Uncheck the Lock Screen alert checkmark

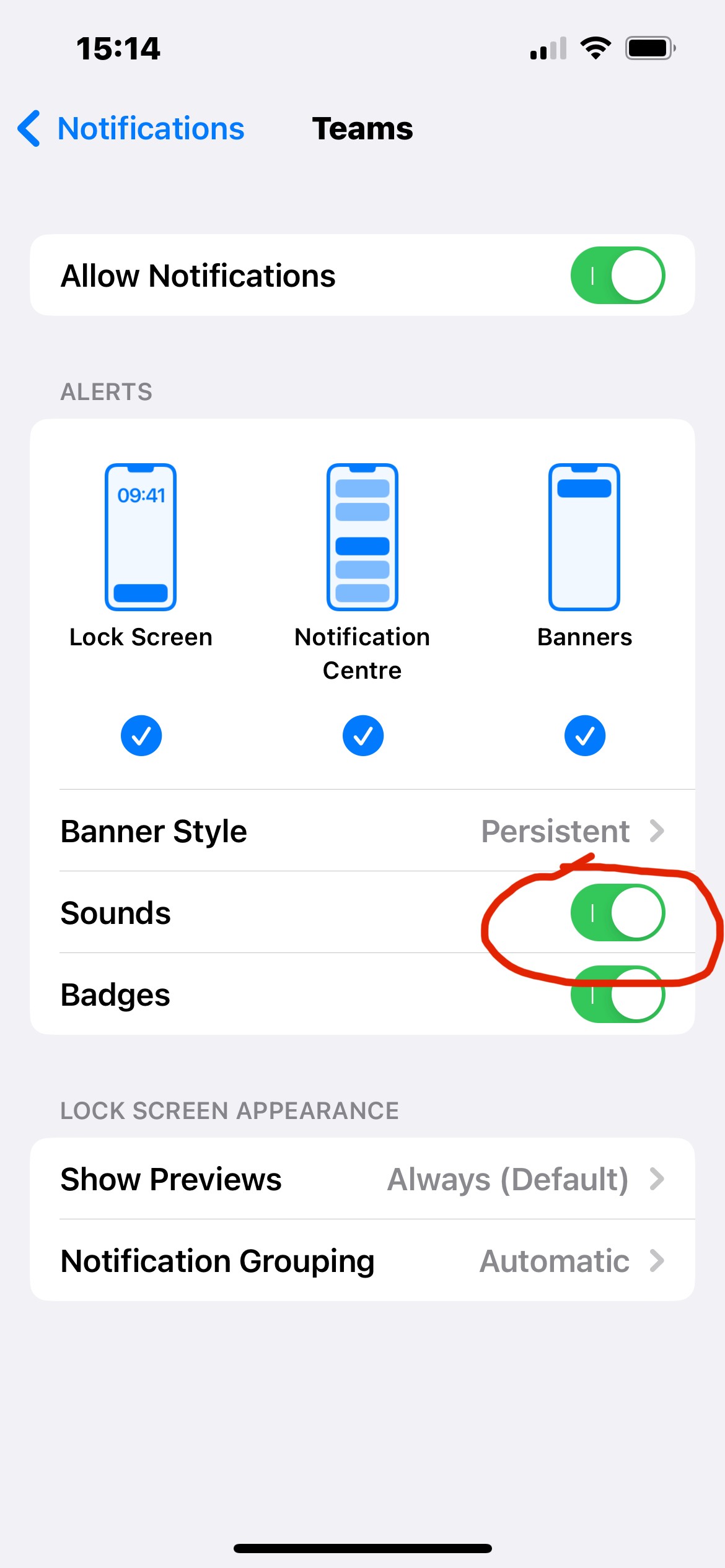point(141,735)
